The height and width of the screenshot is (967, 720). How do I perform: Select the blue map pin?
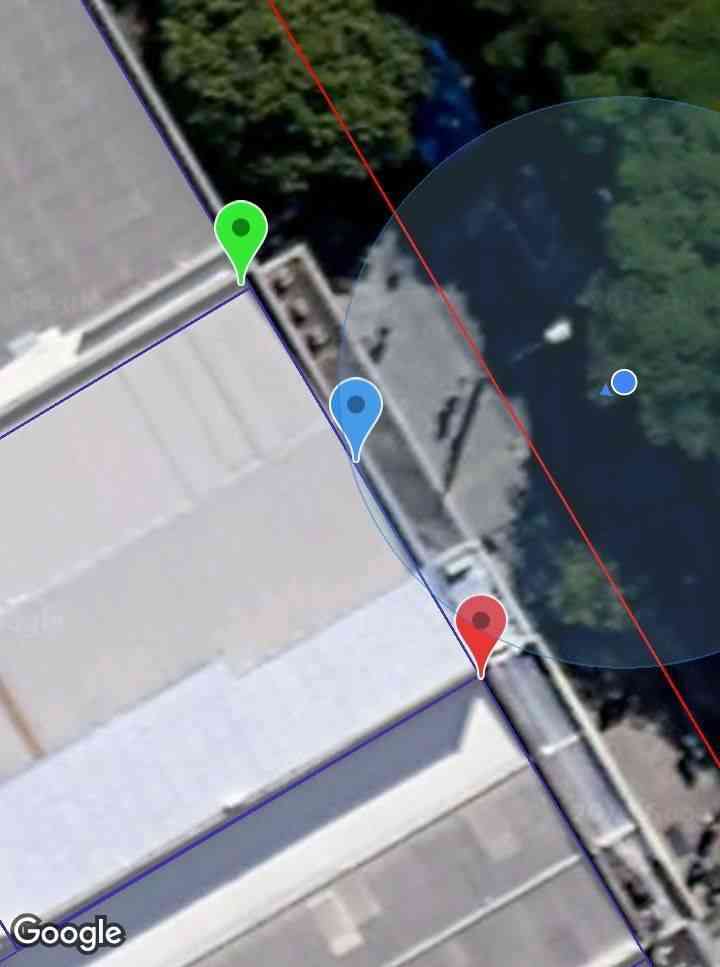tap(356, 409)
